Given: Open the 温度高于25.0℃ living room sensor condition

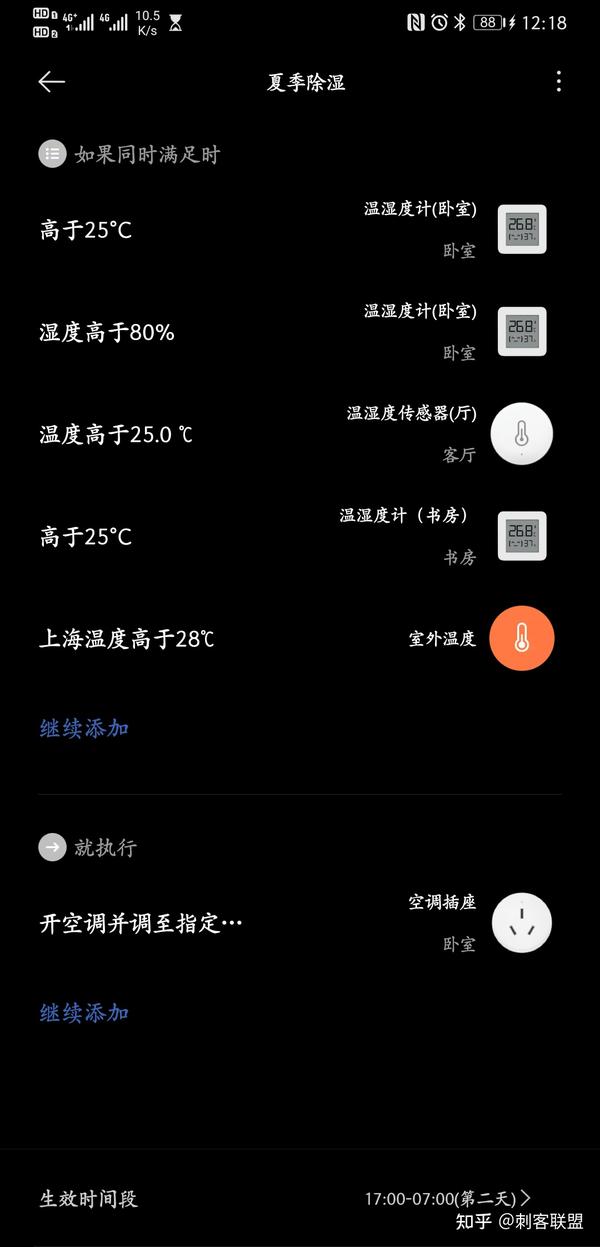Looking at the screenshot, I should coord(300,434).
